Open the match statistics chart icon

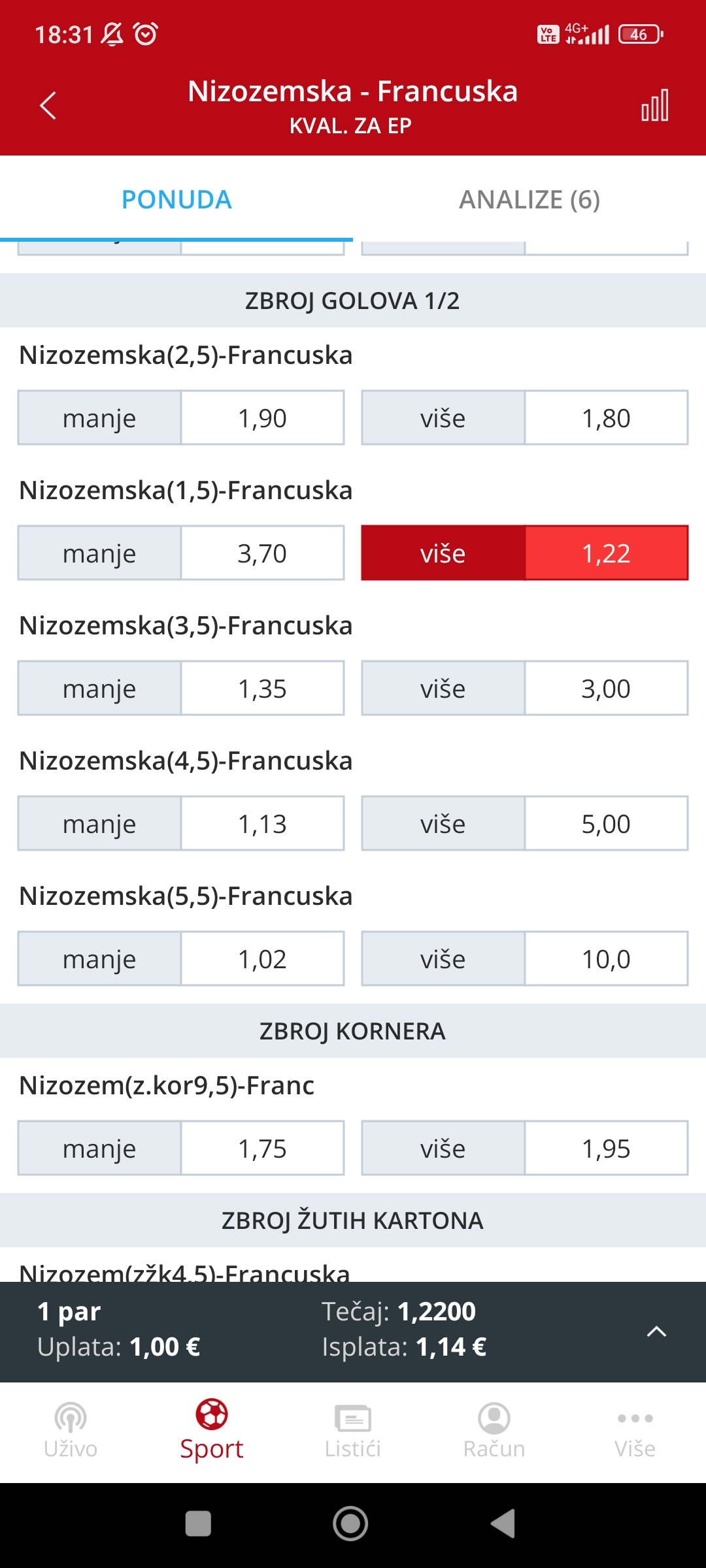pos(654,106)
